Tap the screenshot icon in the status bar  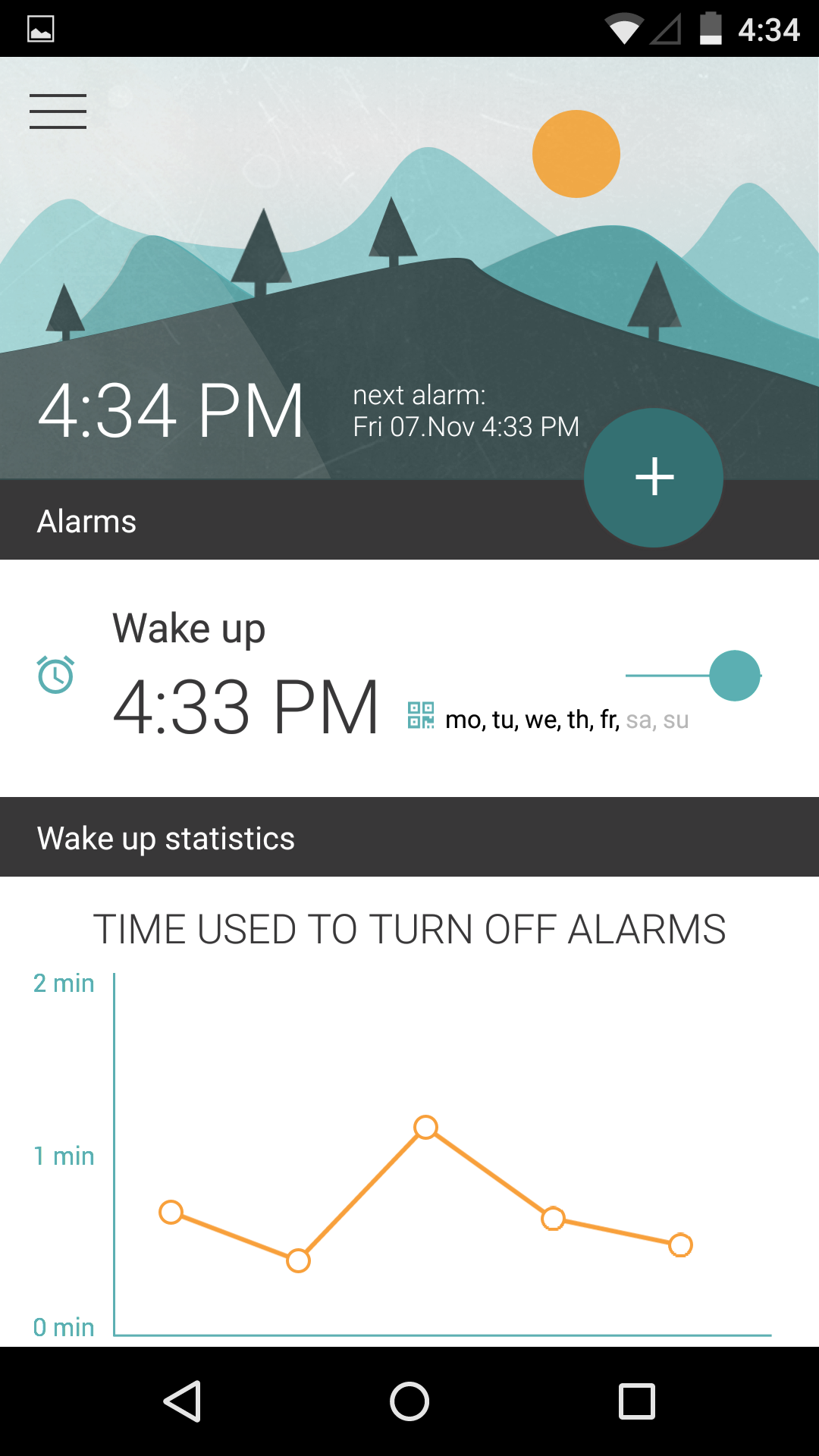39,27
